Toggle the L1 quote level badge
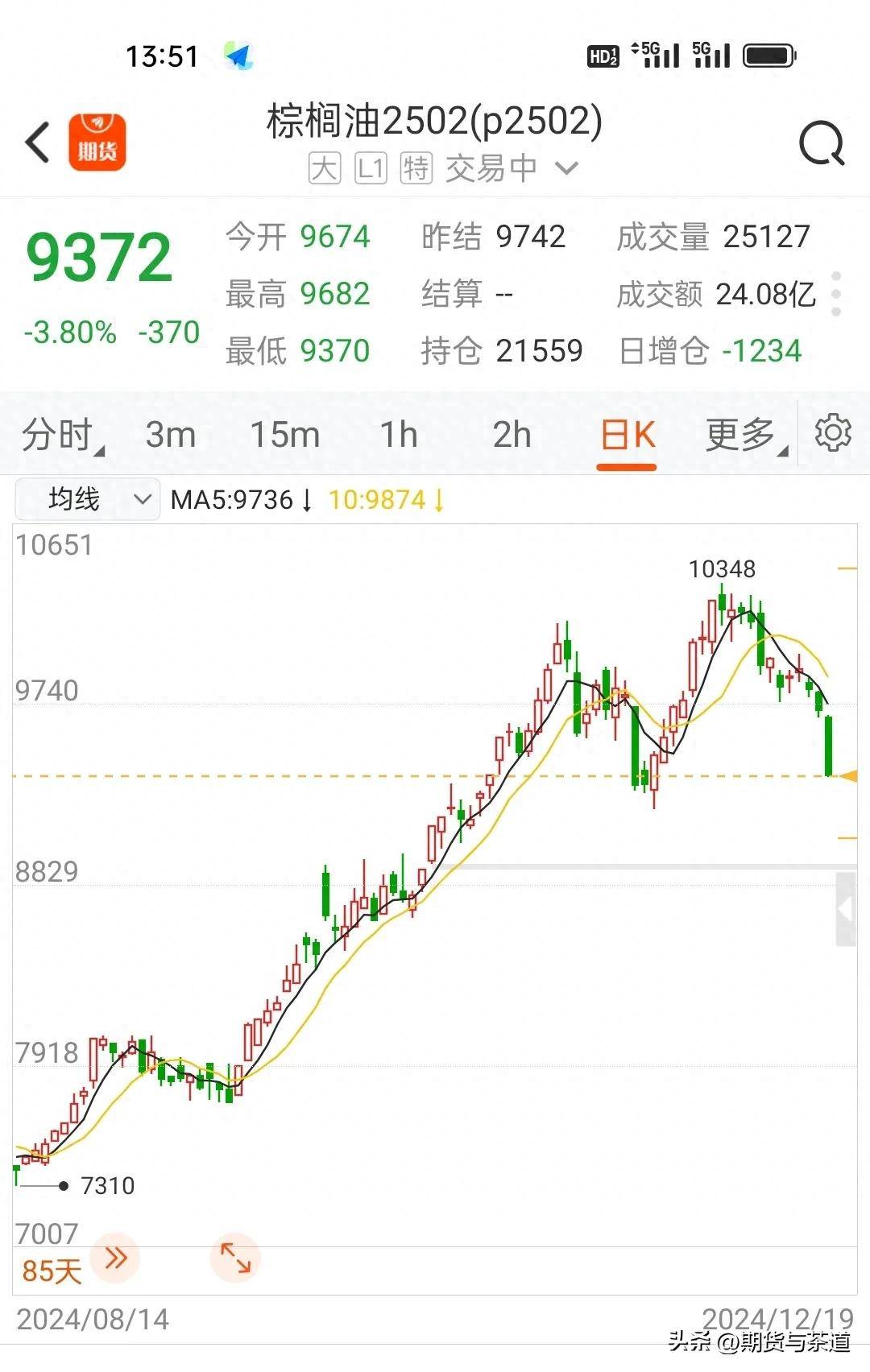 [370, 168]
